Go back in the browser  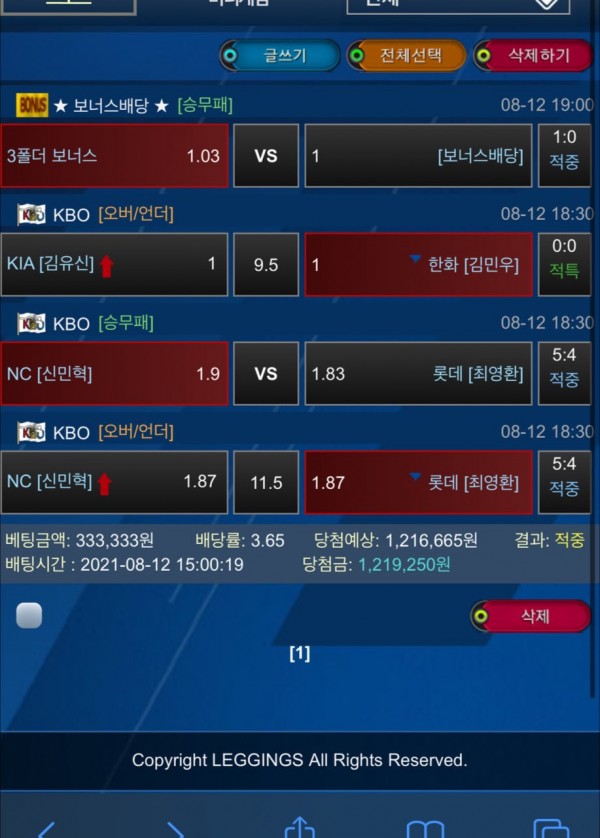[47, 828]
